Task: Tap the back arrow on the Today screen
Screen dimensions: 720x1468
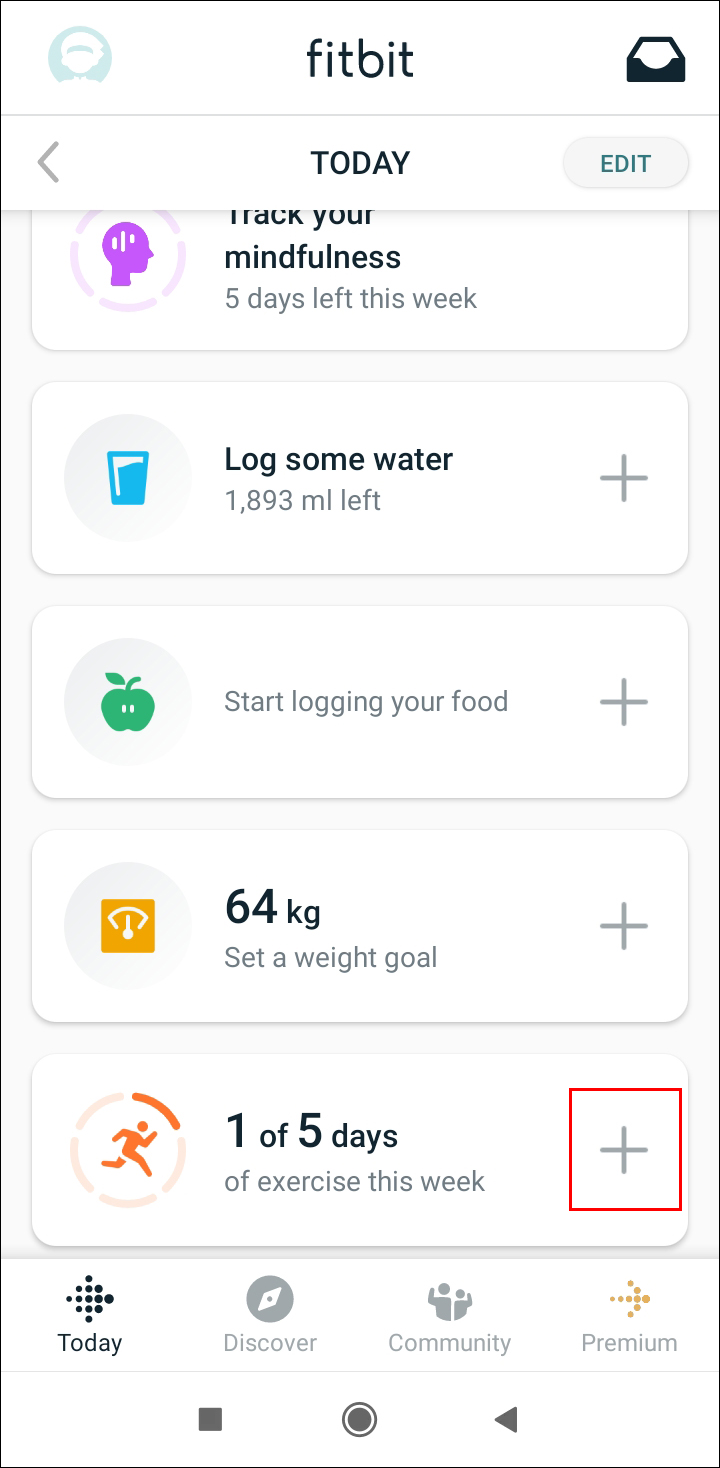Action: point(48,162)
